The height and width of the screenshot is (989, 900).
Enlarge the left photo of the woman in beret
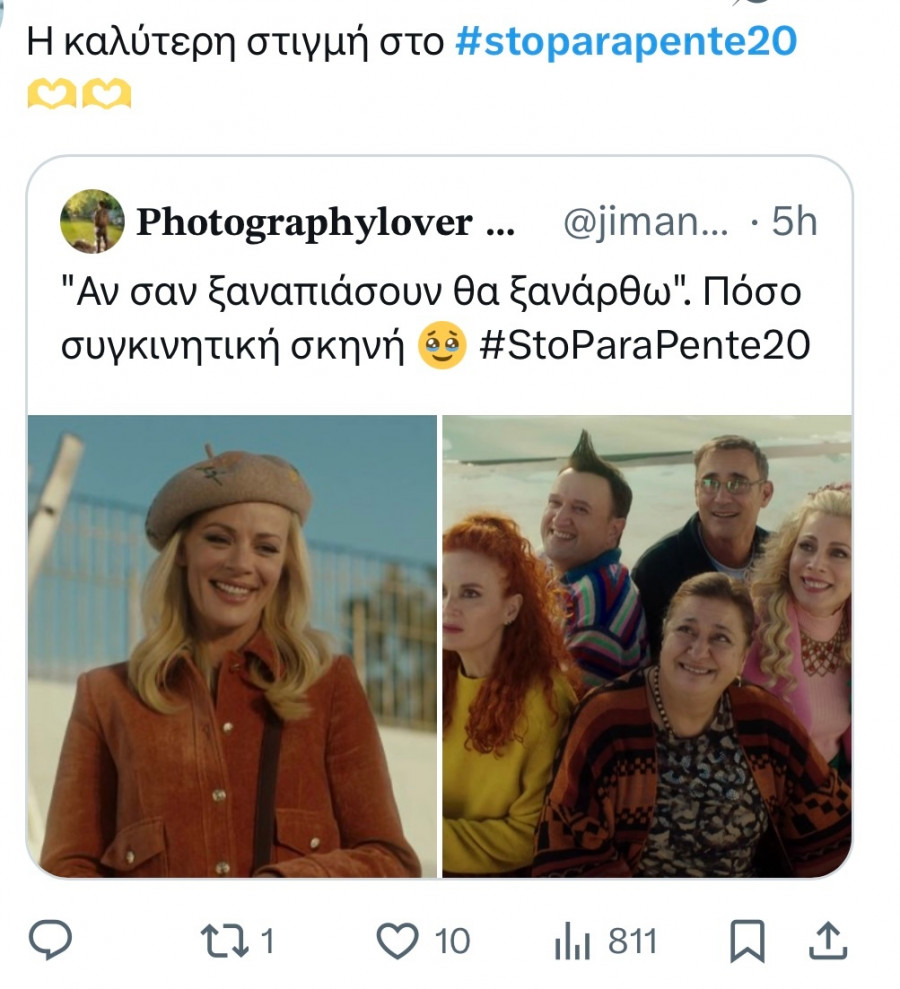(230, 650)
